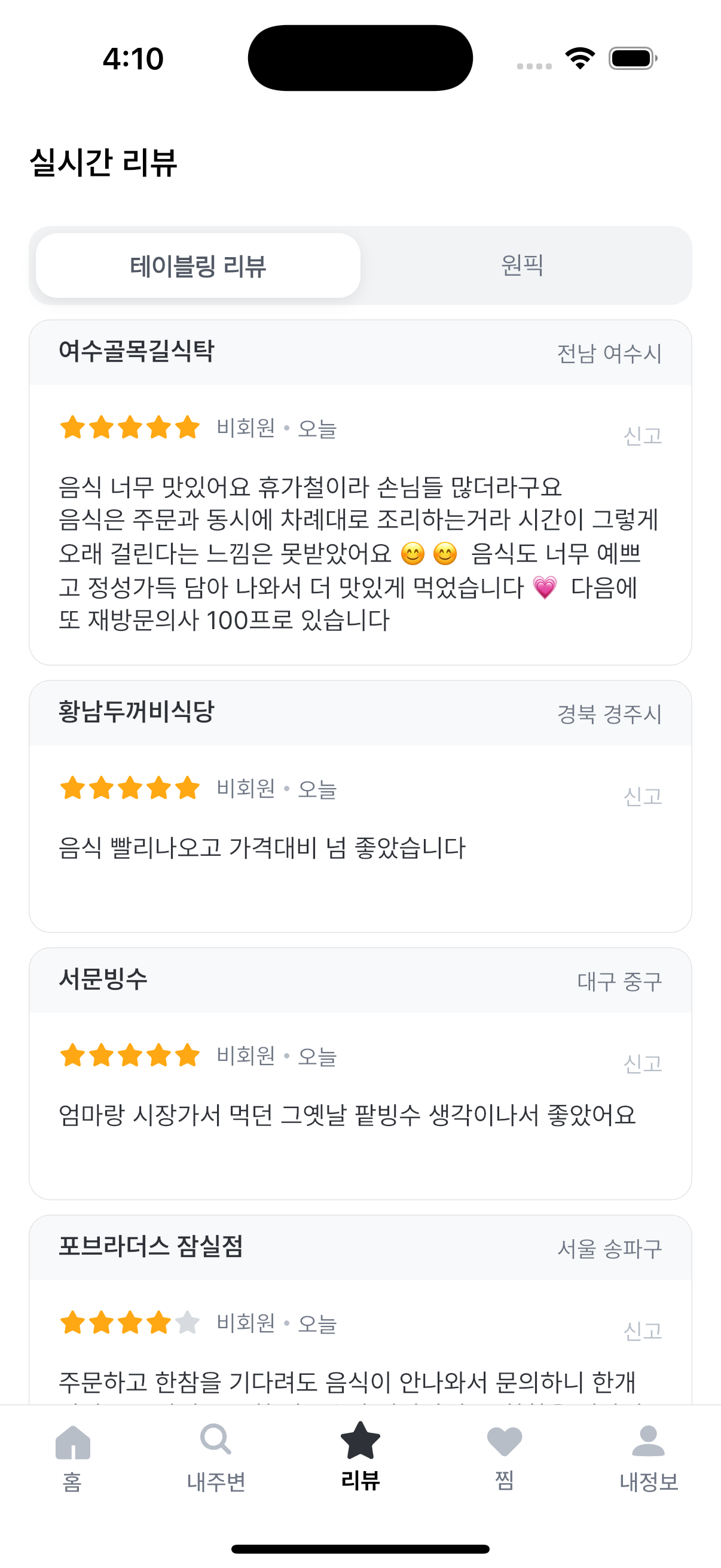Select the 테이블링 리뷰 segment
Viewport: 721px width, 1568px height.
click(198, 266)
